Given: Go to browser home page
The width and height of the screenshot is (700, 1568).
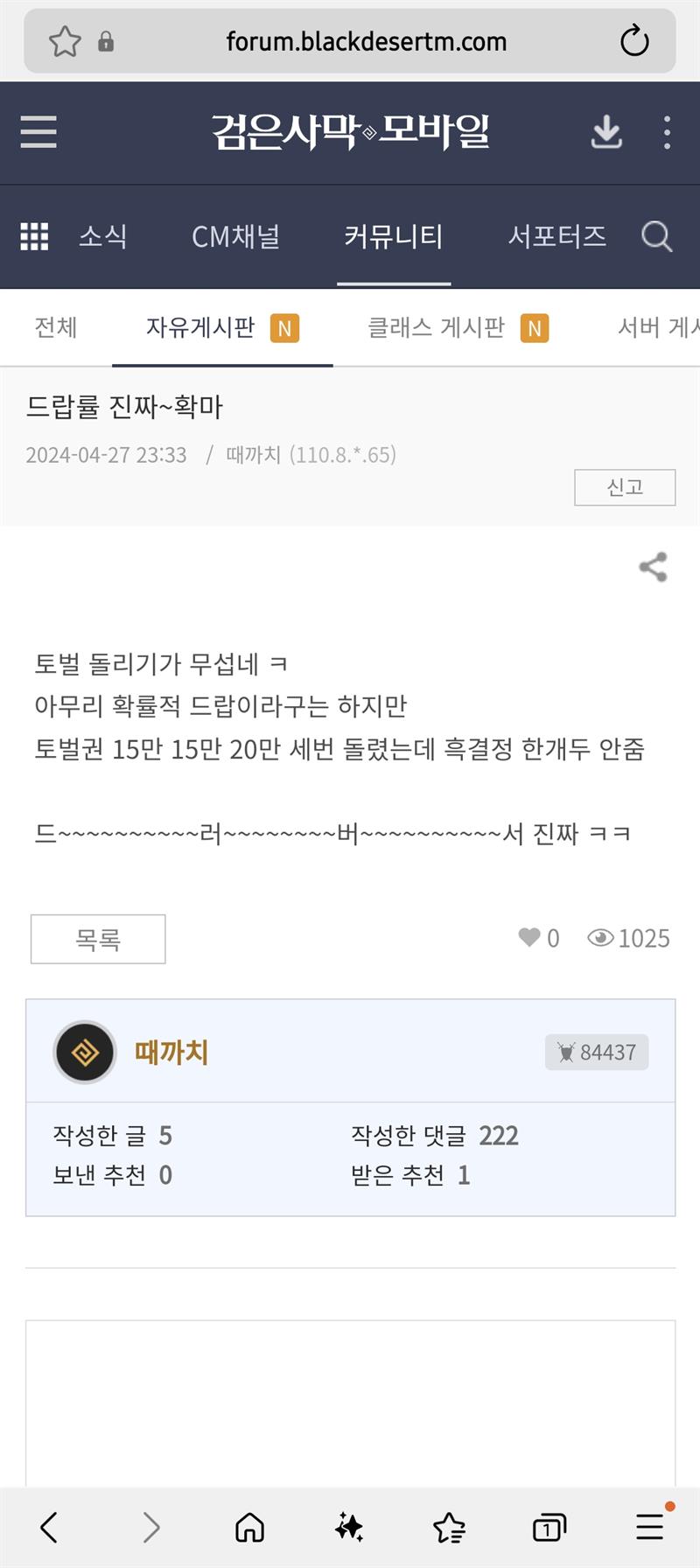Looking at the screenshot, I should pos(250,1528).
